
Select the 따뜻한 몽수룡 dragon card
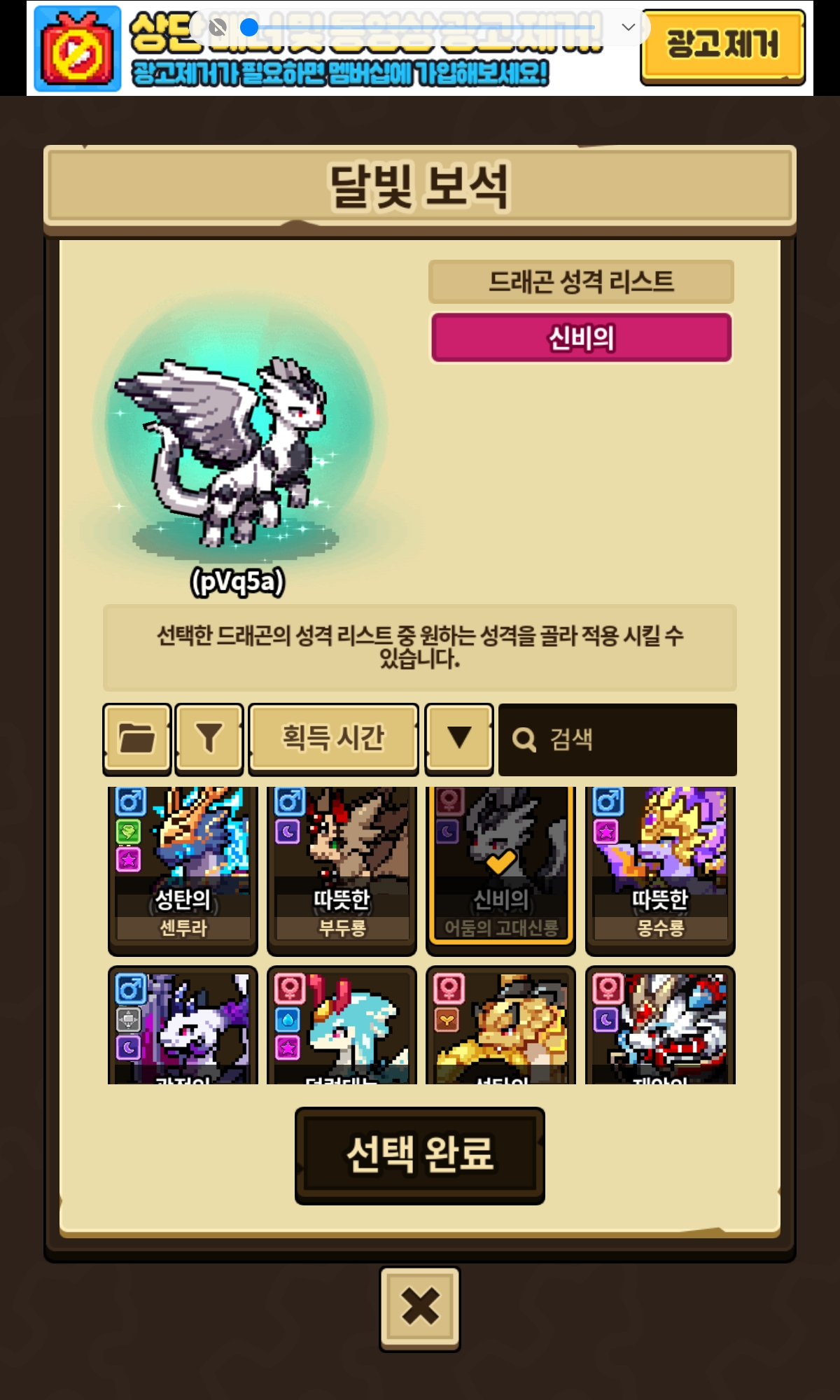click(x=660, y=869)
